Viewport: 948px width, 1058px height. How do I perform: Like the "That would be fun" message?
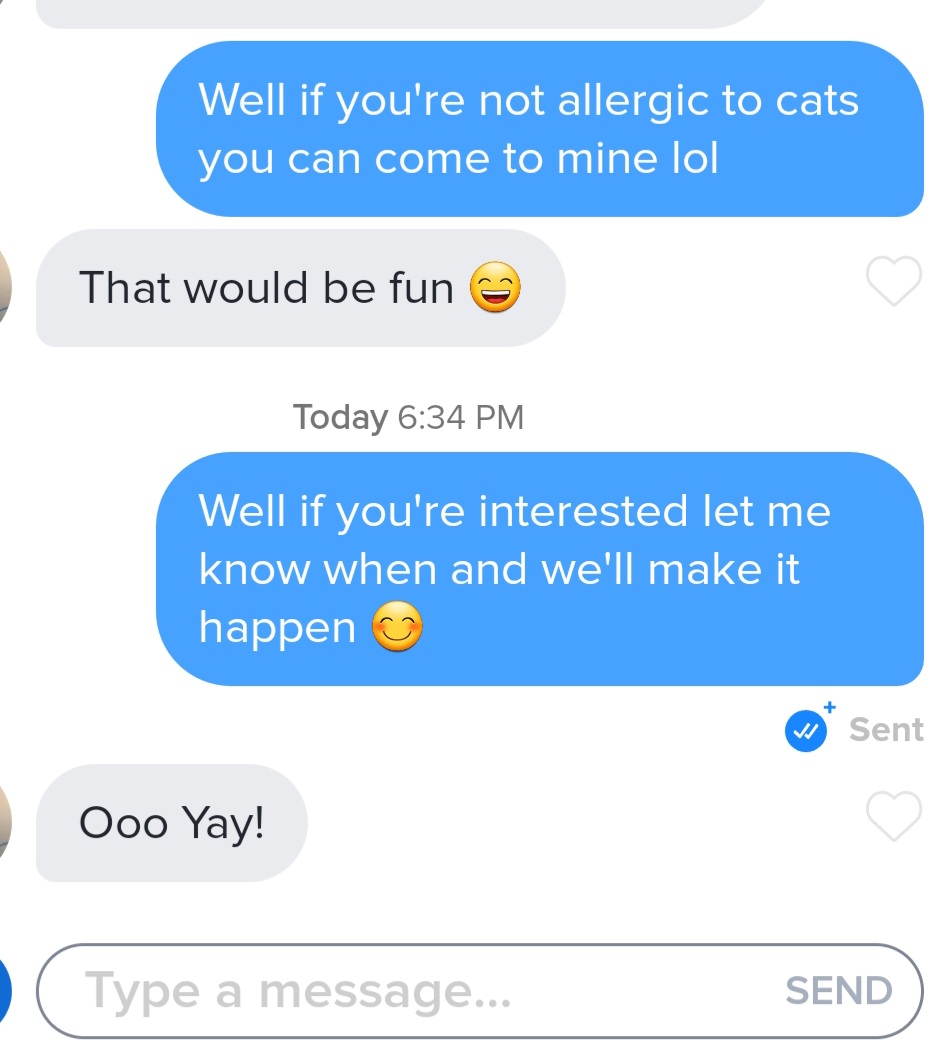892,283
